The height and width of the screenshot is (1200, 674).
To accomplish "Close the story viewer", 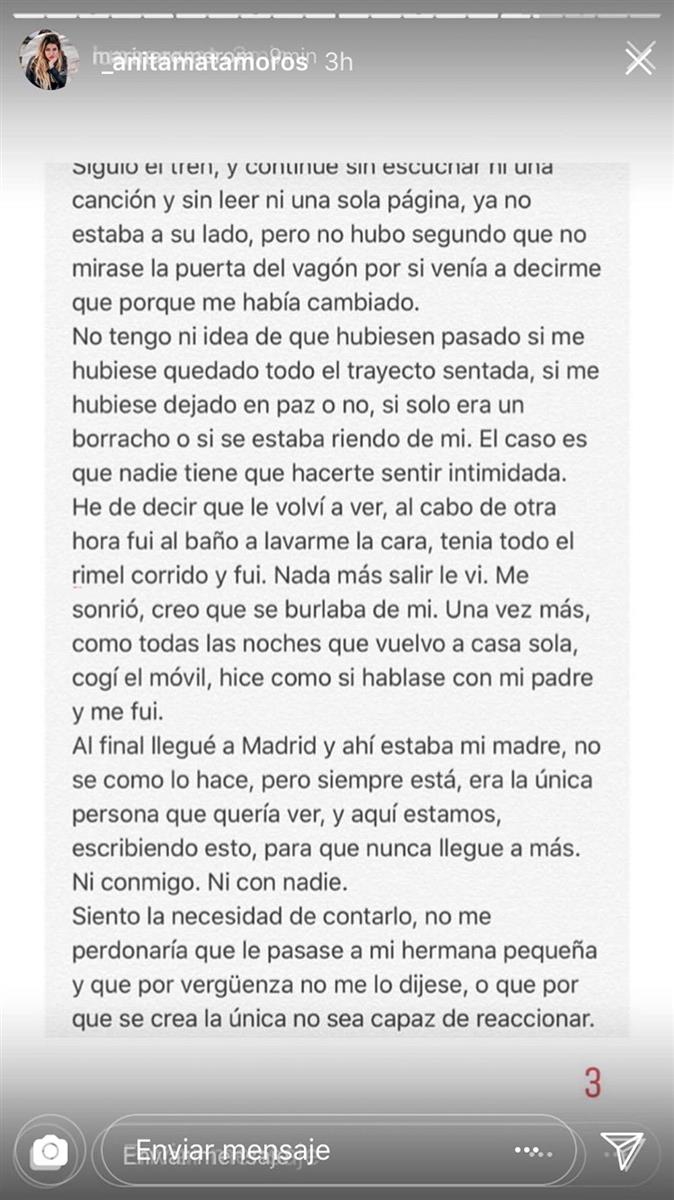I will pyautogui.click(x=638, y=61).
